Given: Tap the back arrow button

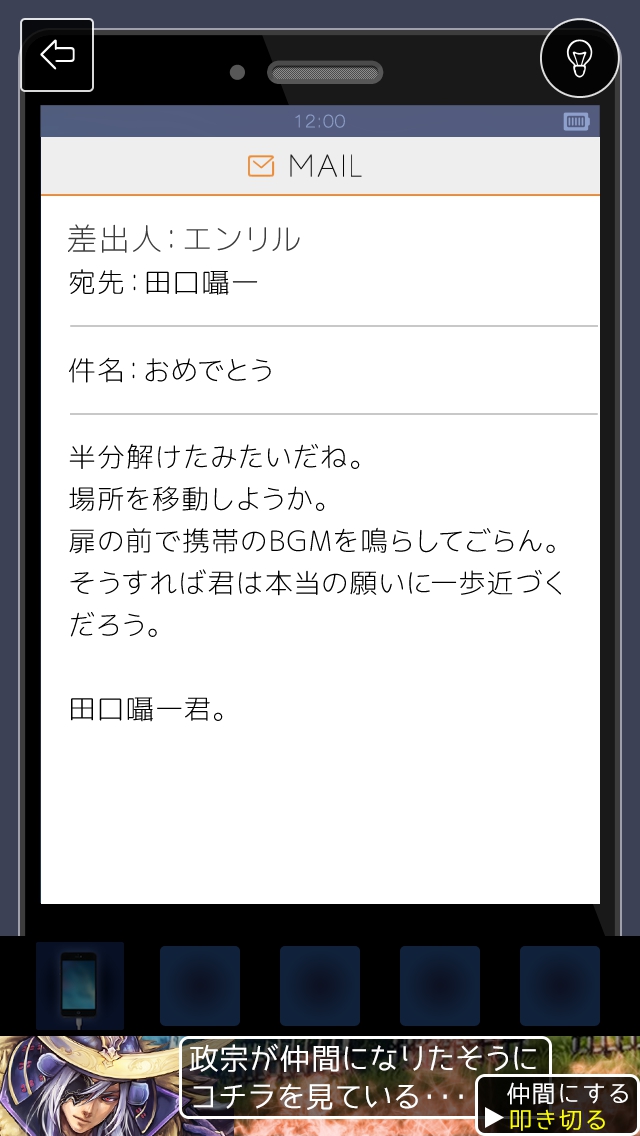Looking at the screenshot, I should 57,55.
